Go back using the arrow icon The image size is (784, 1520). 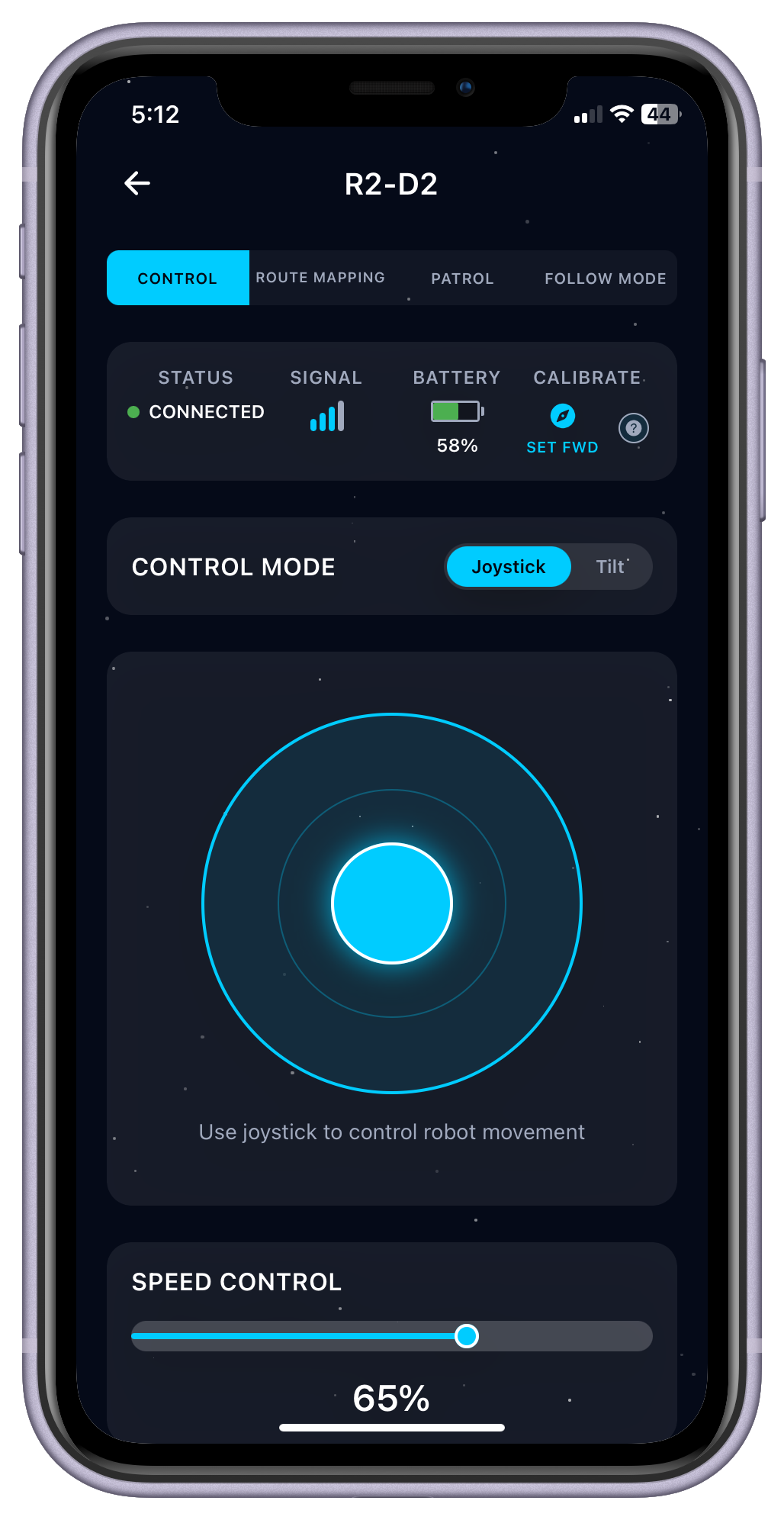click(x=137, y=183)
